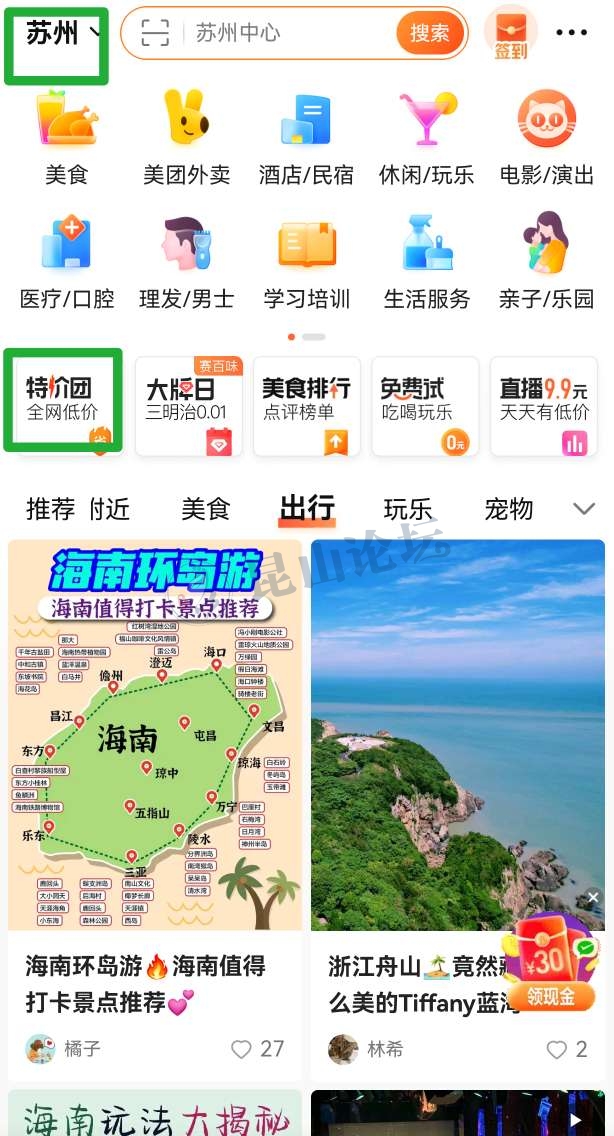Image resolution: width=614 pixels, height=1136 pixels.
Task: Open the 特价团 全网低价 card
Action: (x=64, y=400)
